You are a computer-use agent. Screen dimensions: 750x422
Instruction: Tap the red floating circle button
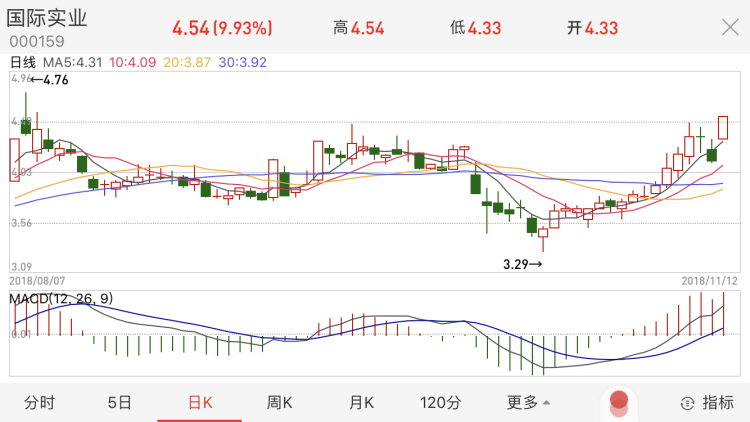[x=619, y=401]
